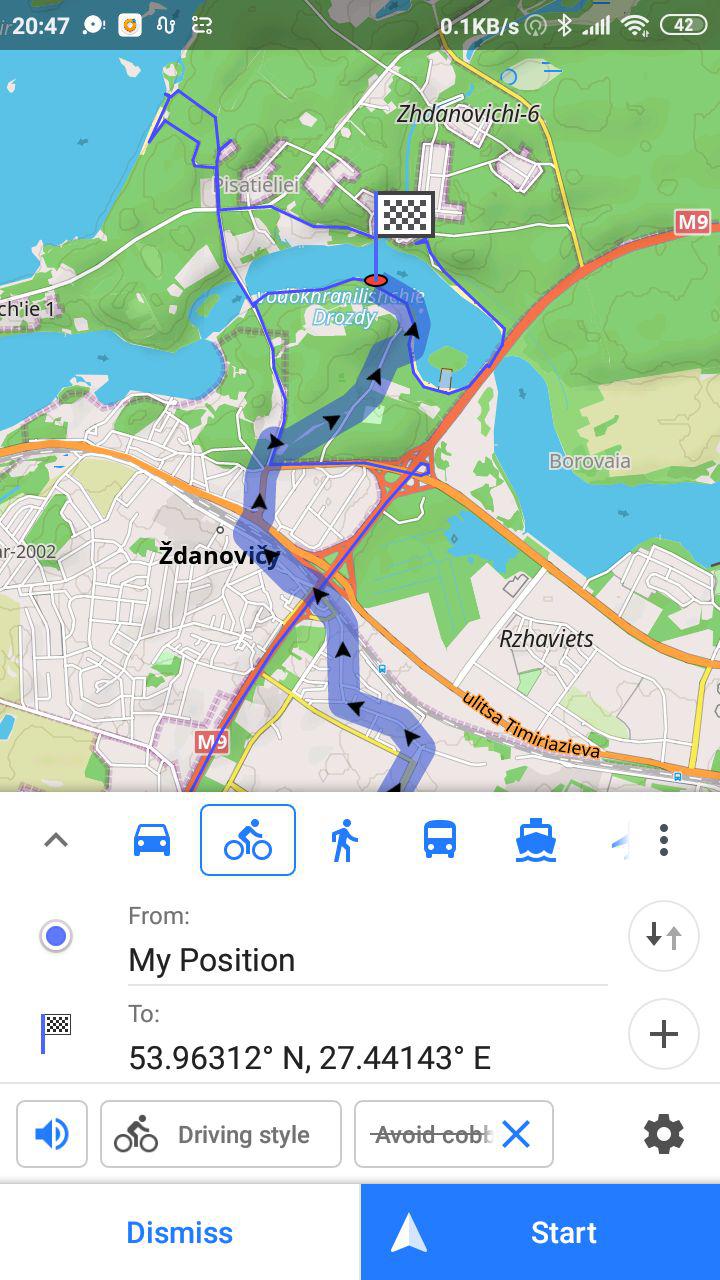Screen dimensions: 720x1280
Task: Add an intermediate destination point
Action: [x=664, y=1034]
